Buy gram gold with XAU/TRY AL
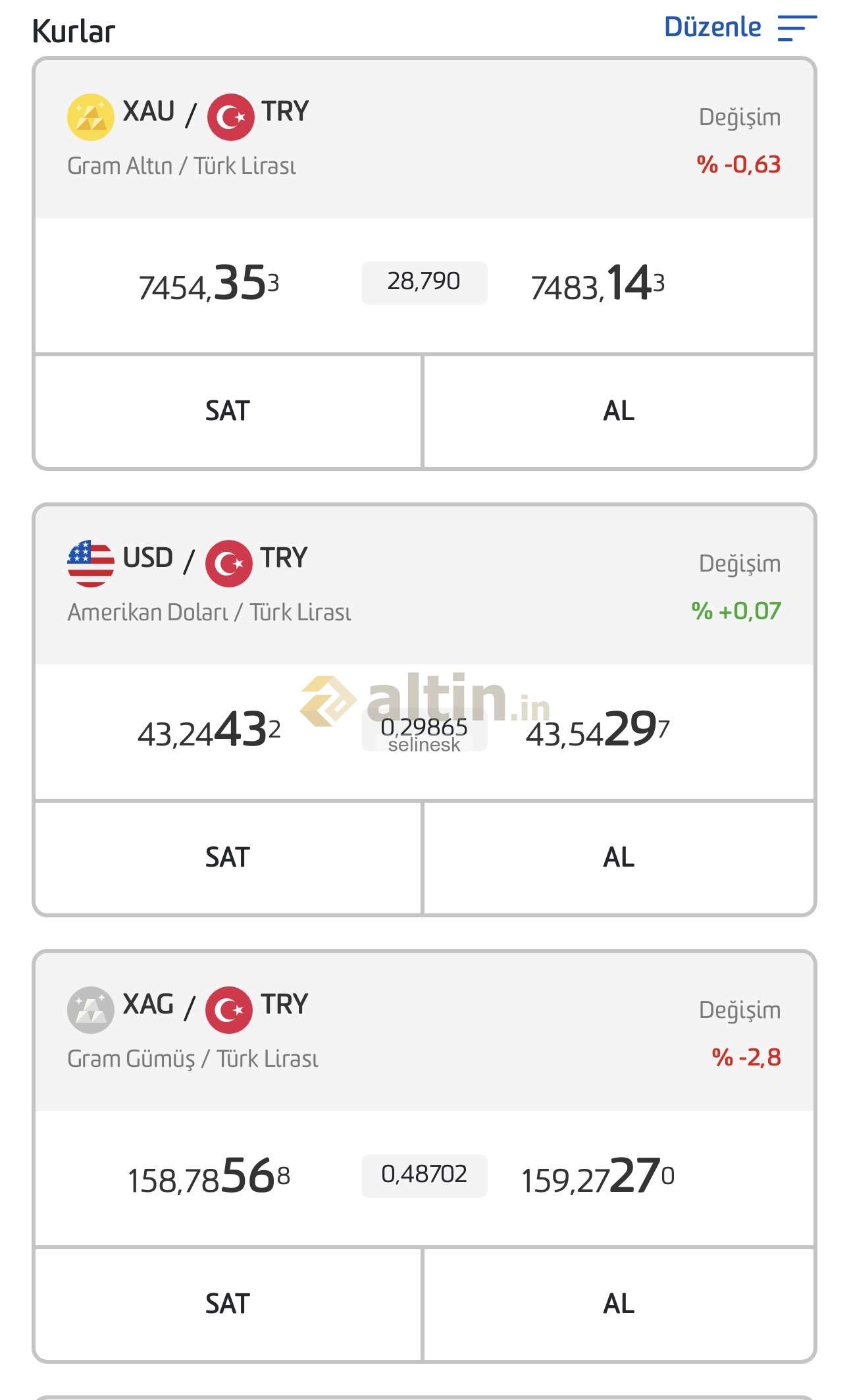 (x=619, y=412)
